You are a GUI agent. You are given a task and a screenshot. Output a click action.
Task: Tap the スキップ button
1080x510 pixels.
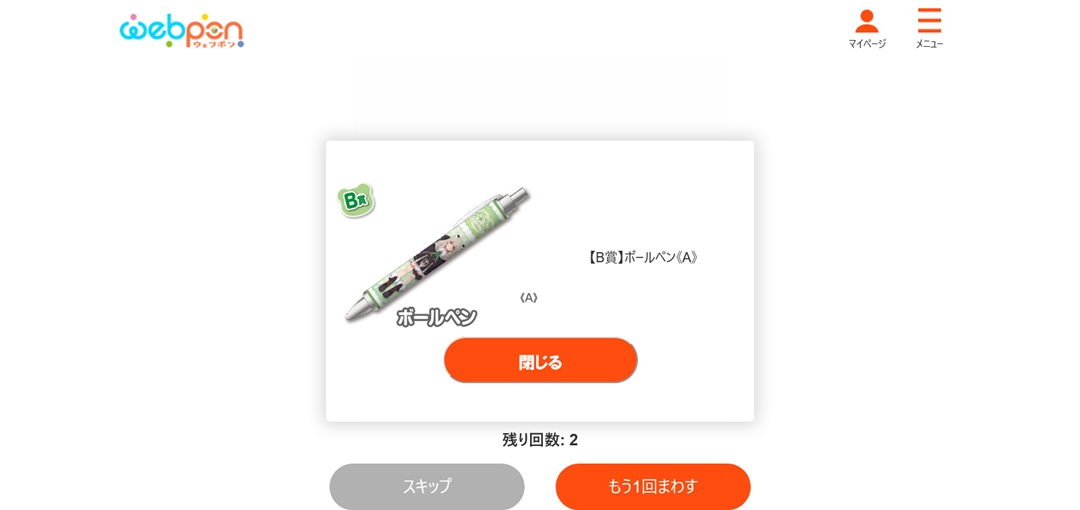pyautogui.click(x=427, y=486)
